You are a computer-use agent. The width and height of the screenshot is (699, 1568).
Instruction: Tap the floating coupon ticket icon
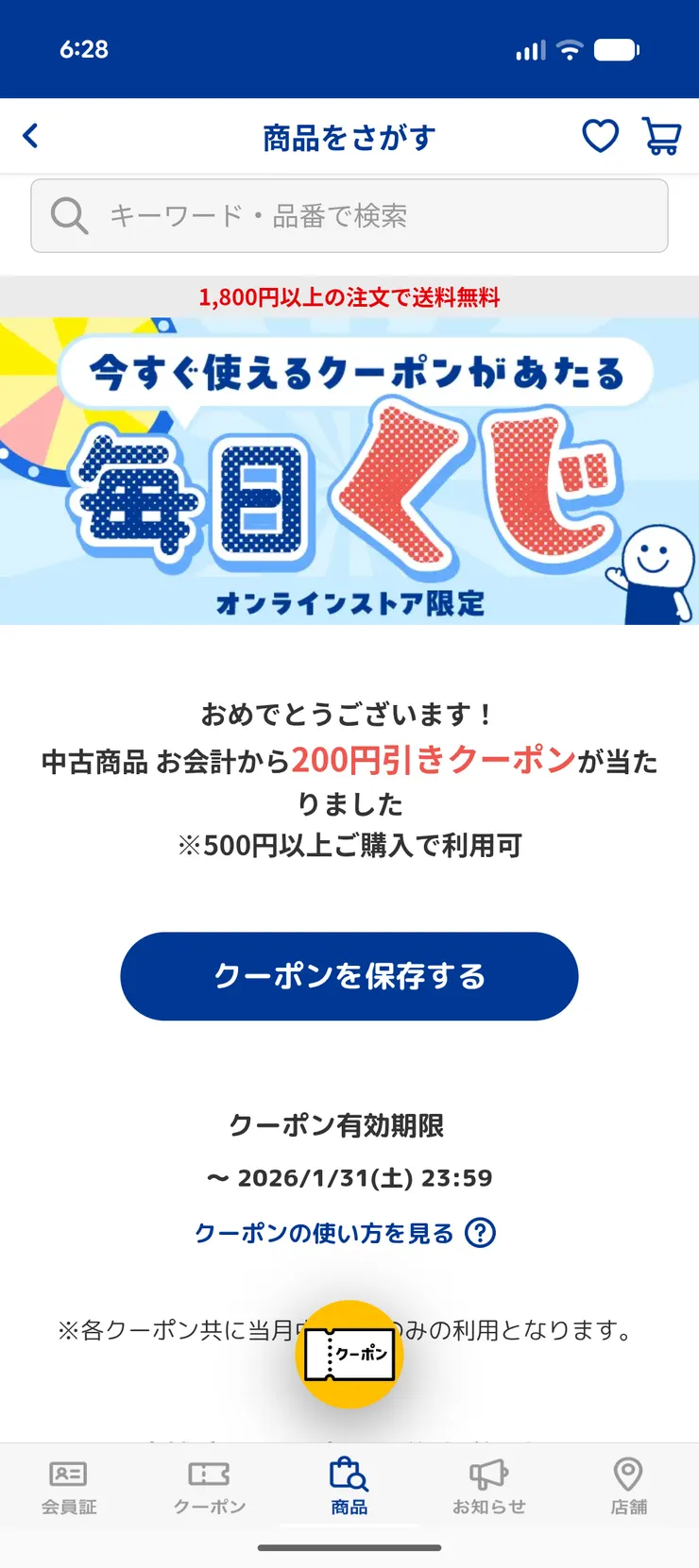[x=349, y=1354]
